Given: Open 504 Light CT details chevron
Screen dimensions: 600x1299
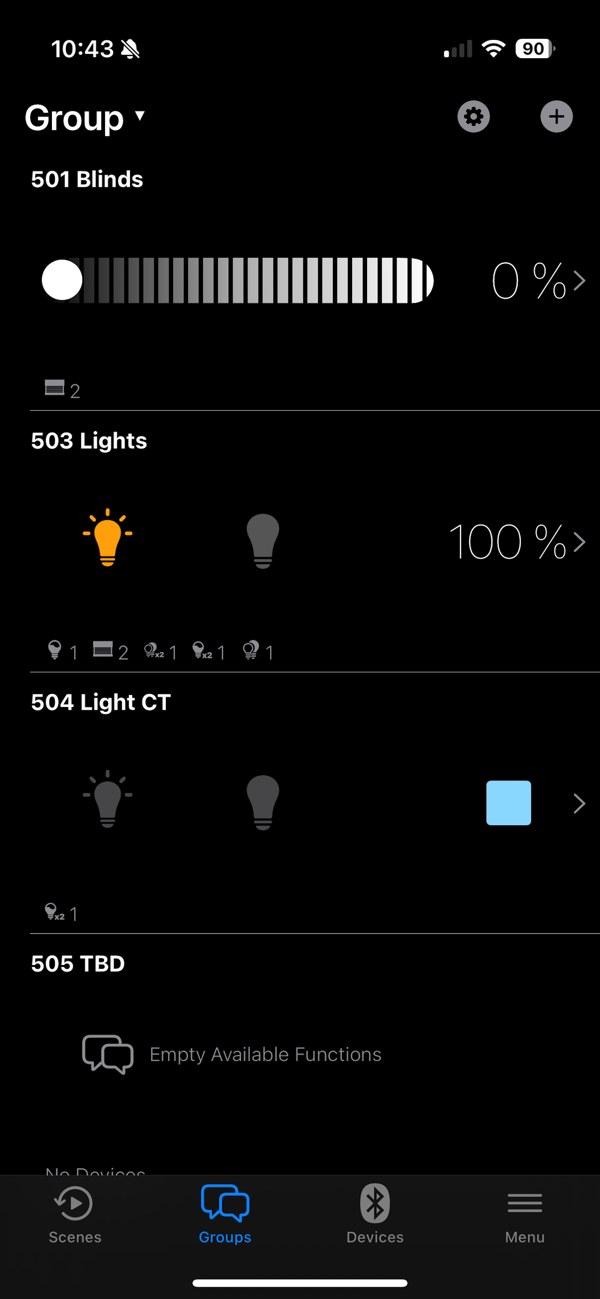Looking at the screenshot, I should 580,803.
